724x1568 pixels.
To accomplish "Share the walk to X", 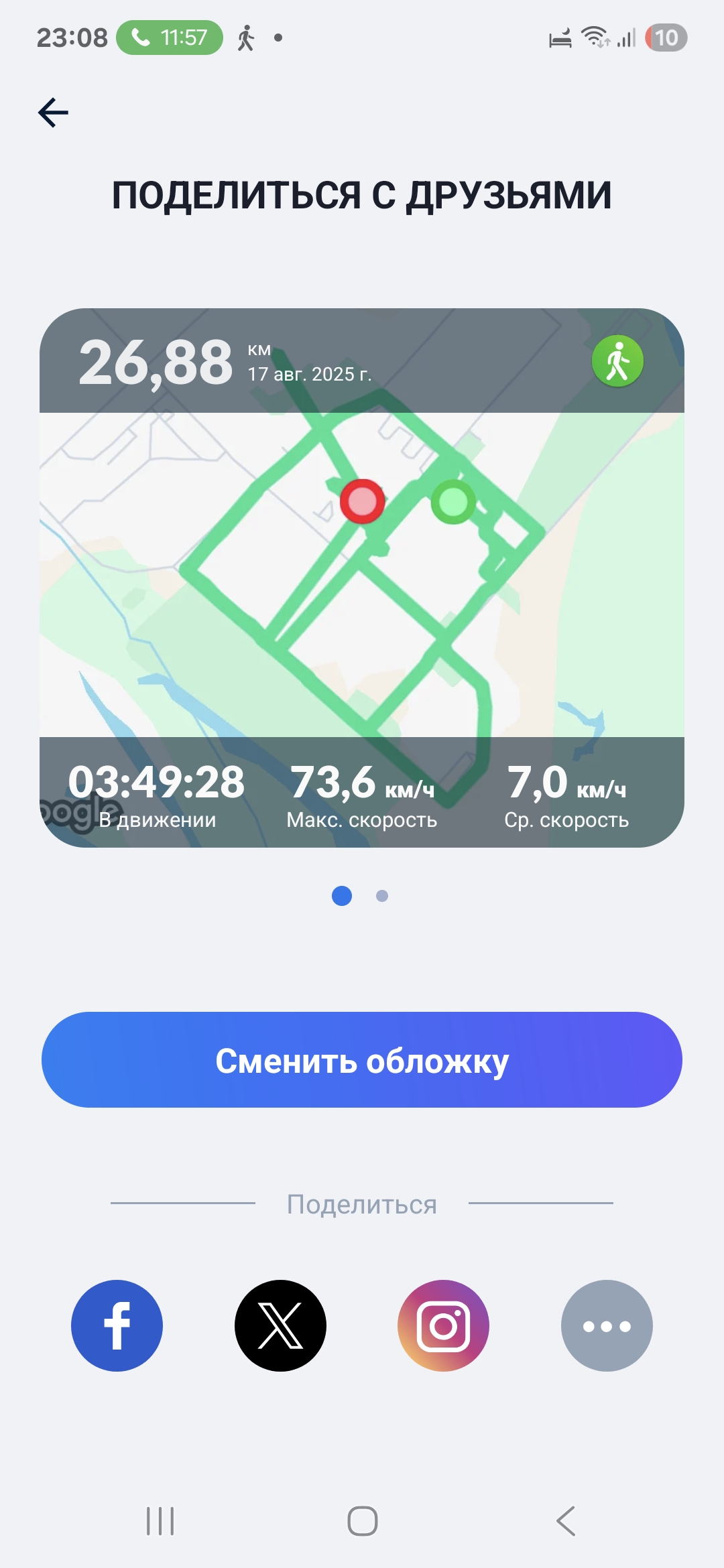I will (x=280, y=1325).
